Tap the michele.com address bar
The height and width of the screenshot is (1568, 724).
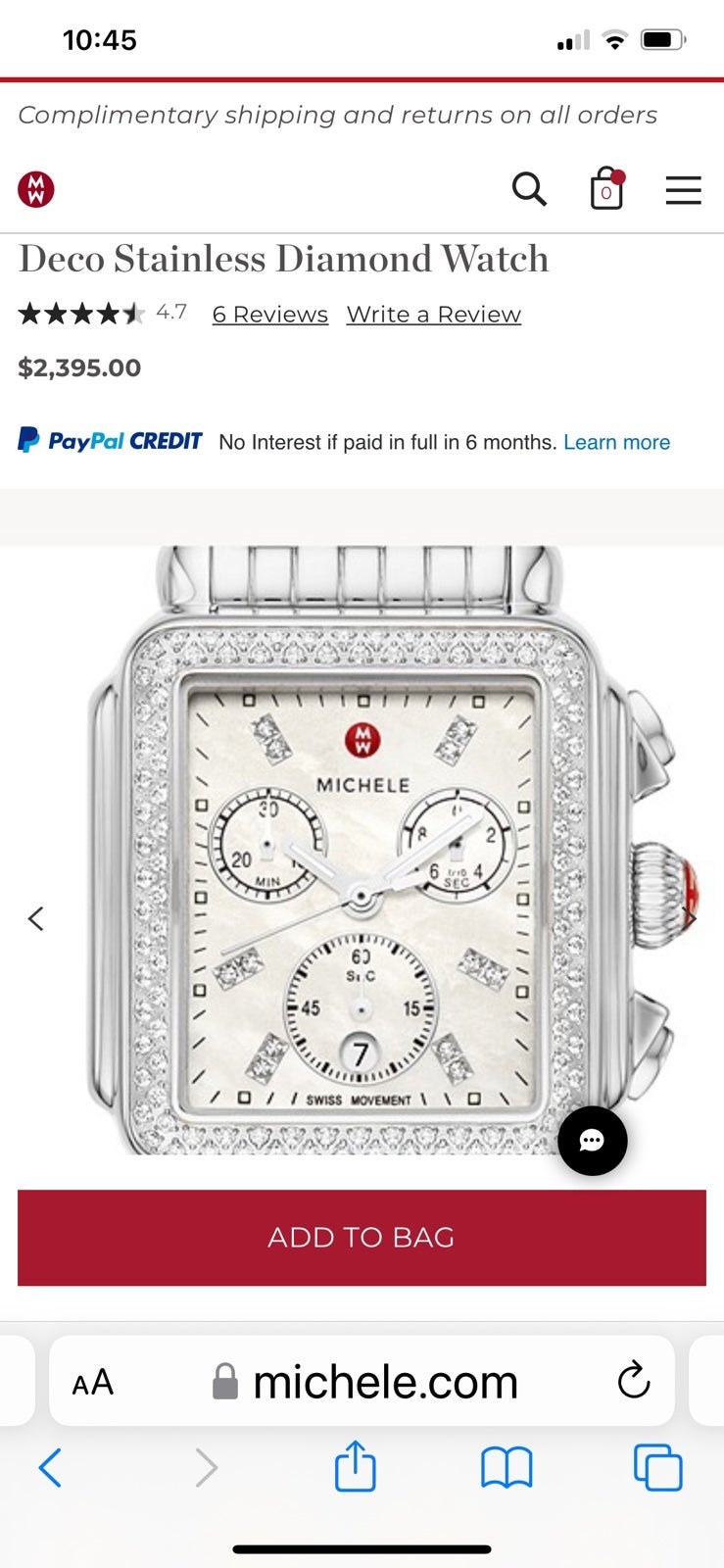click(x=362, y=1381)
